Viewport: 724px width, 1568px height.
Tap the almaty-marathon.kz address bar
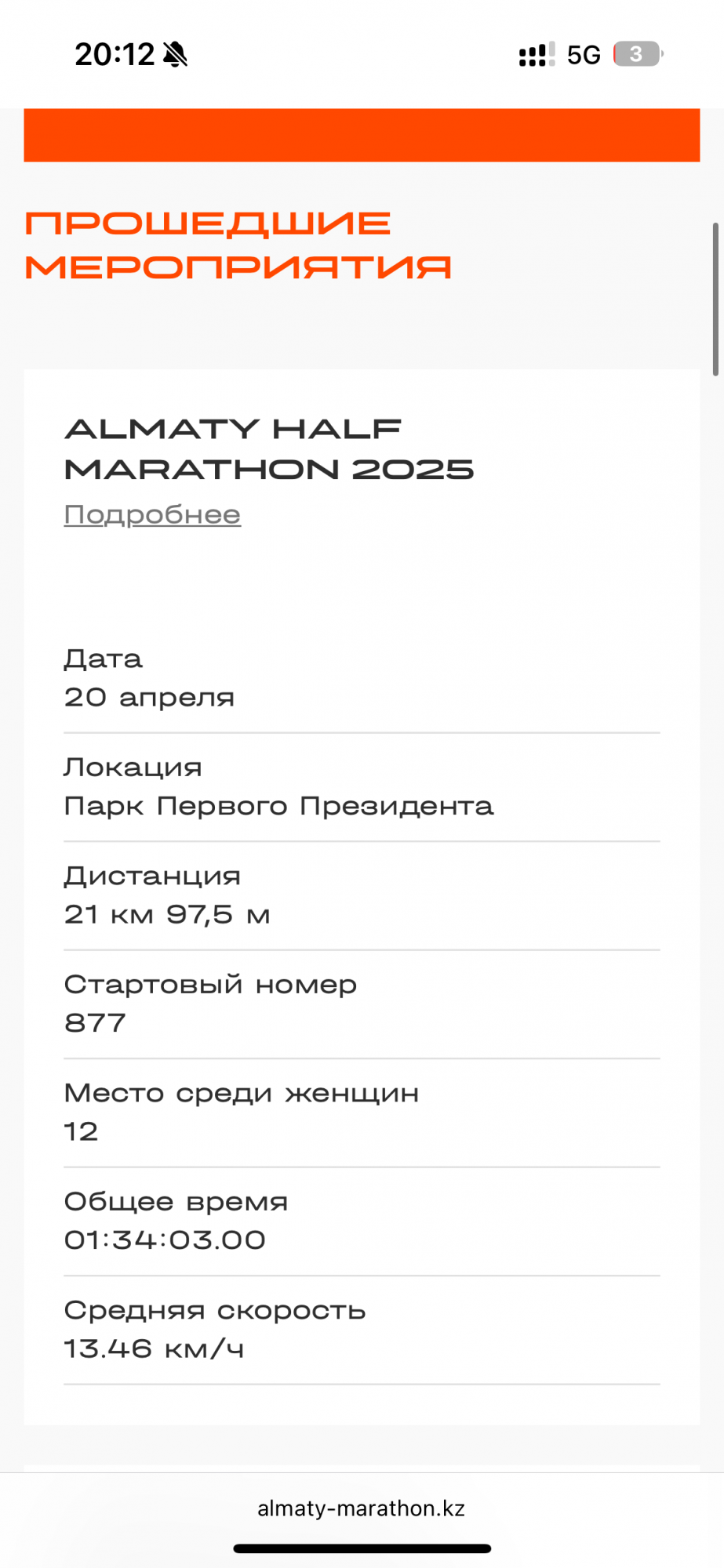(x=362, y=1508)
